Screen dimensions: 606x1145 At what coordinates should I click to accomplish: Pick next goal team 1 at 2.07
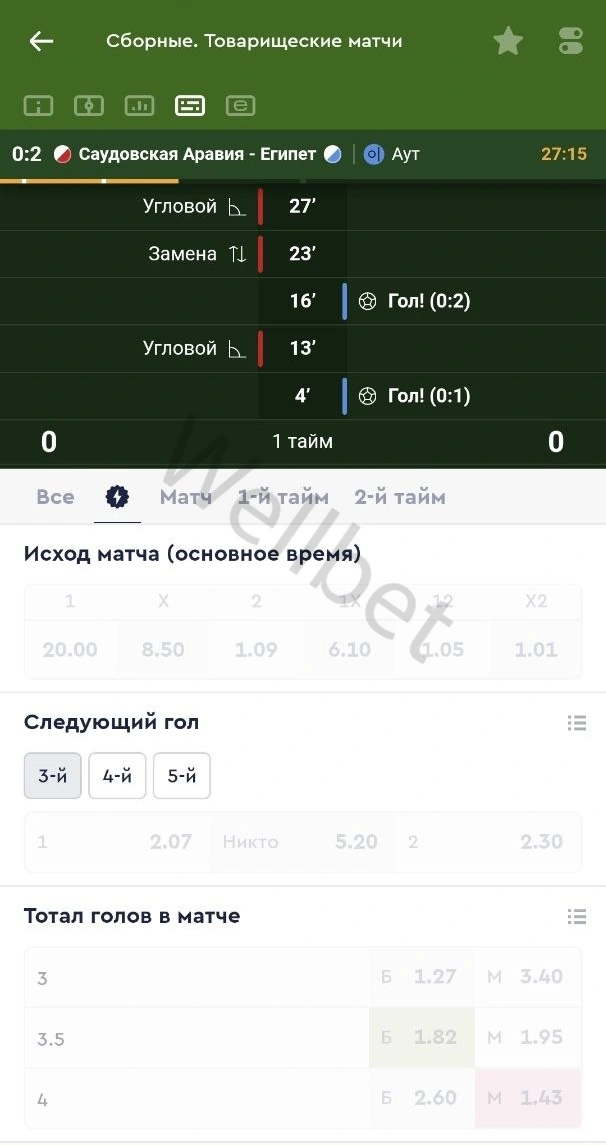116,842
